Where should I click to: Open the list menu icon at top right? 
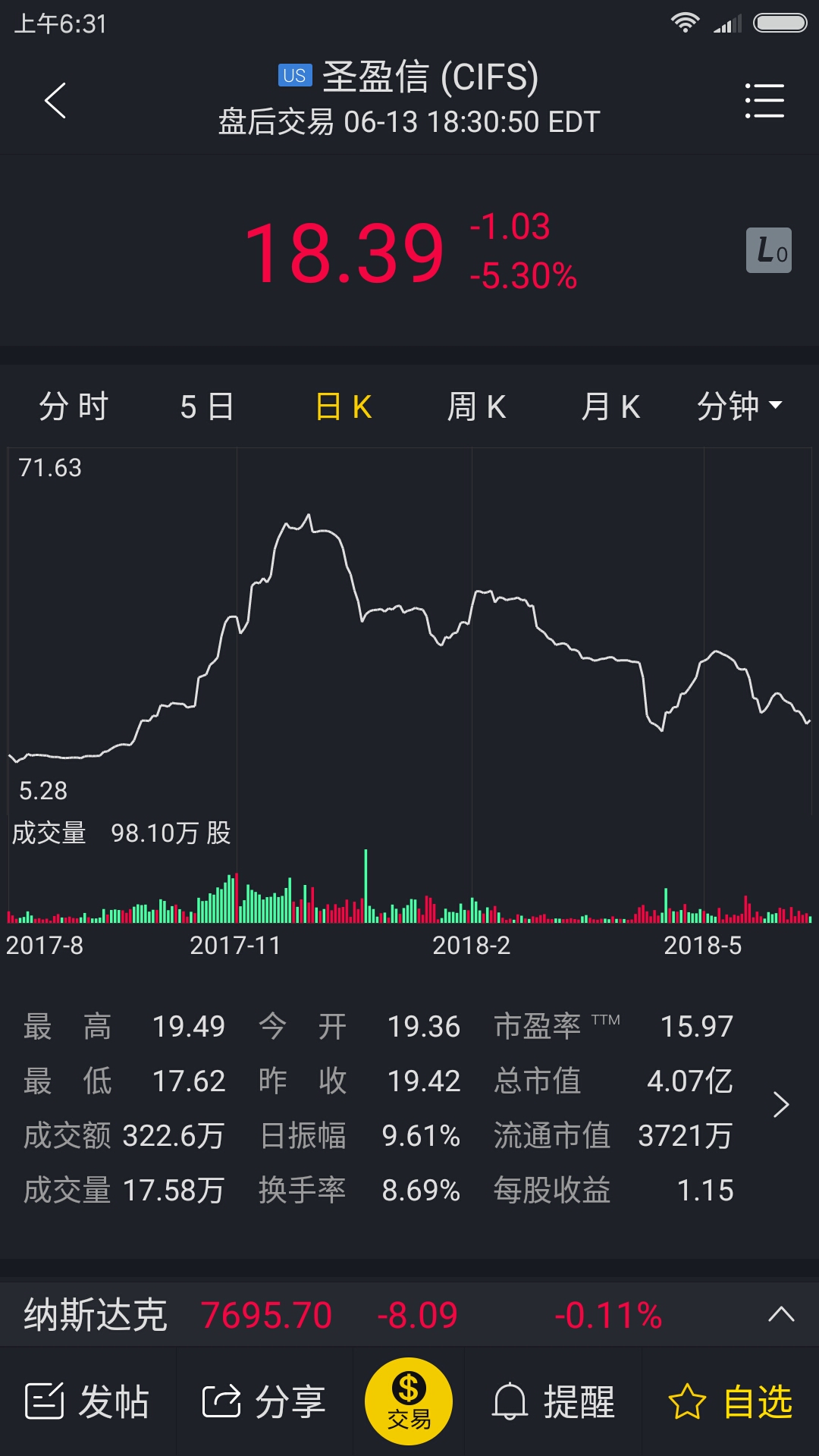point(764,101)
